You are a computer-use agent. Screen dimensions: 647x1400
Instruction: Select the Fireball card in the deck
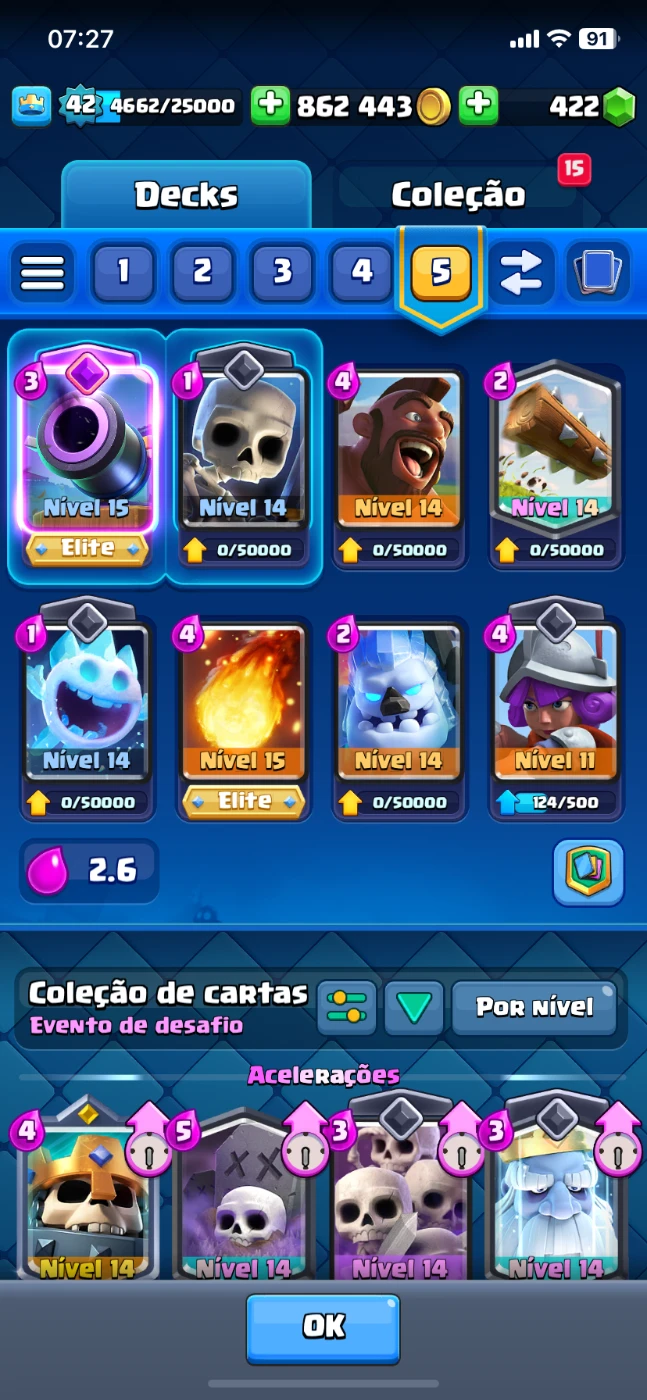[x=243, y=703]
